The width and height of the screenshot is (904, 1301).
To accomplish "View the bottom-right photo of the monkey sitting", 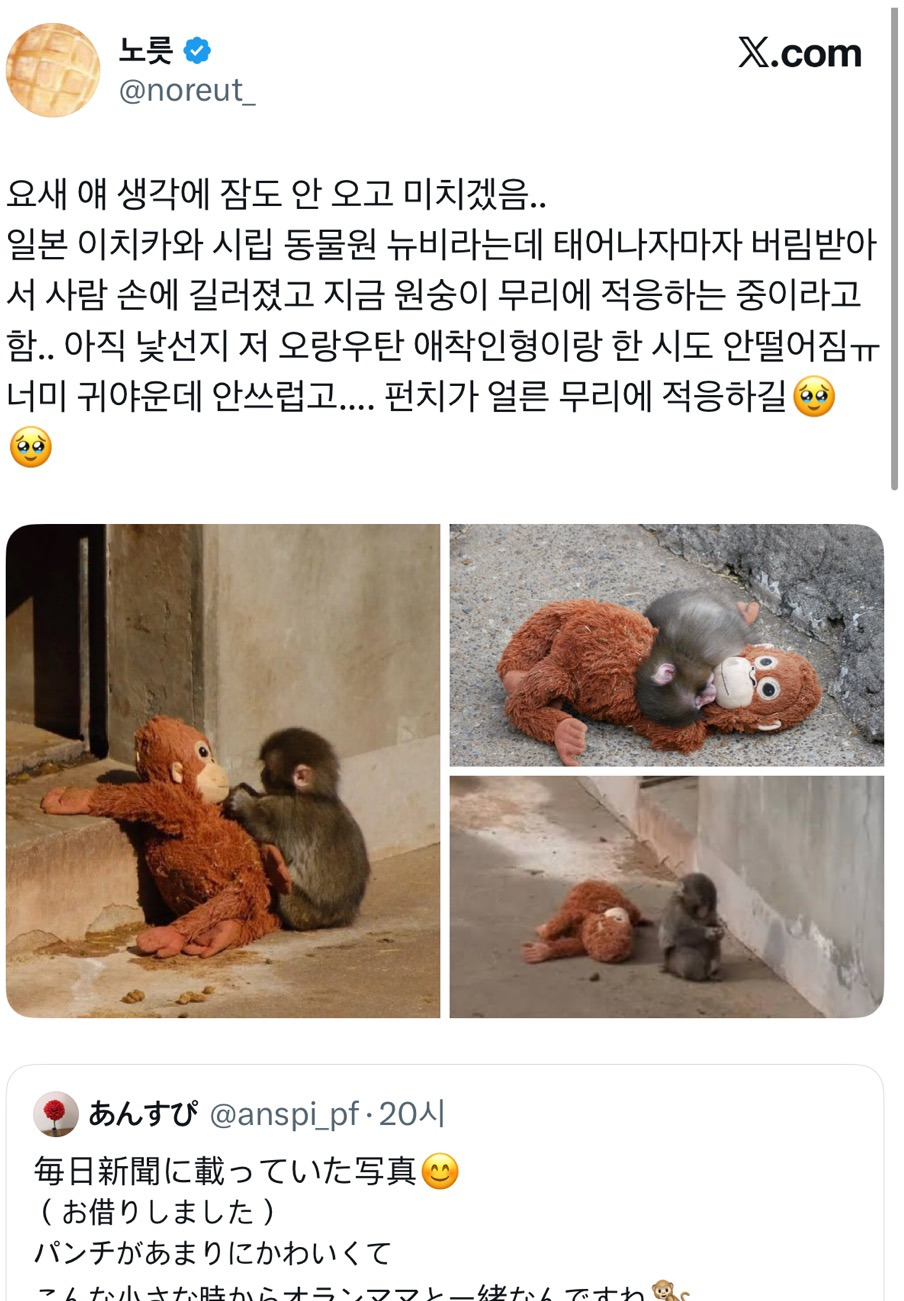I will (x=665, y=896).
